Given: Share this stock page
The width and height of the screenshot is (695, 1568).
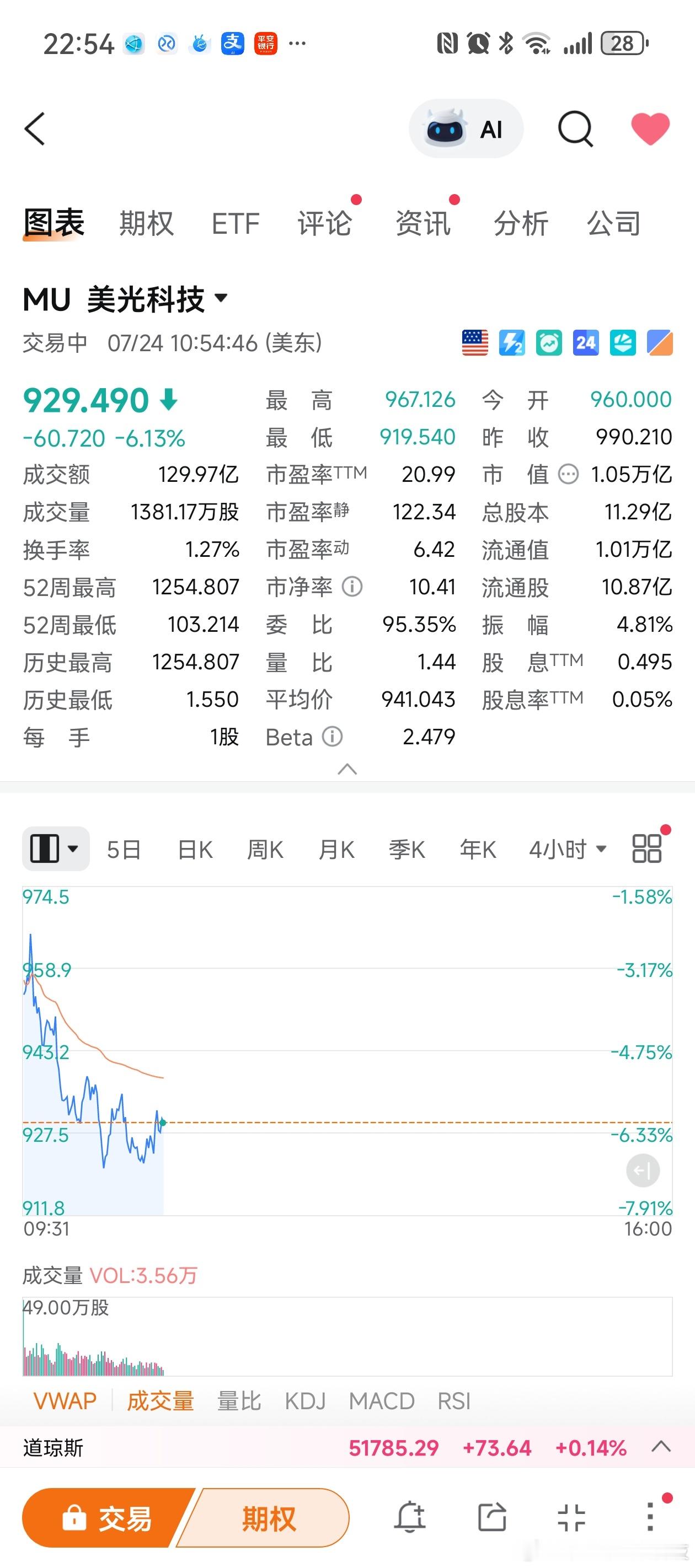Looking at the screenshot, I should 491,1517.
